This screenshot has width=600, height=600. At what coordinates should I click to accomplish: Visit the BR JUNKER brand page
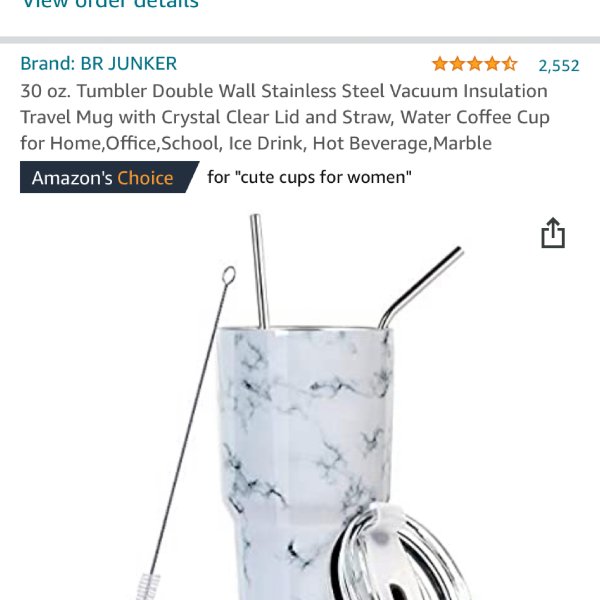(x=98, y=64)
